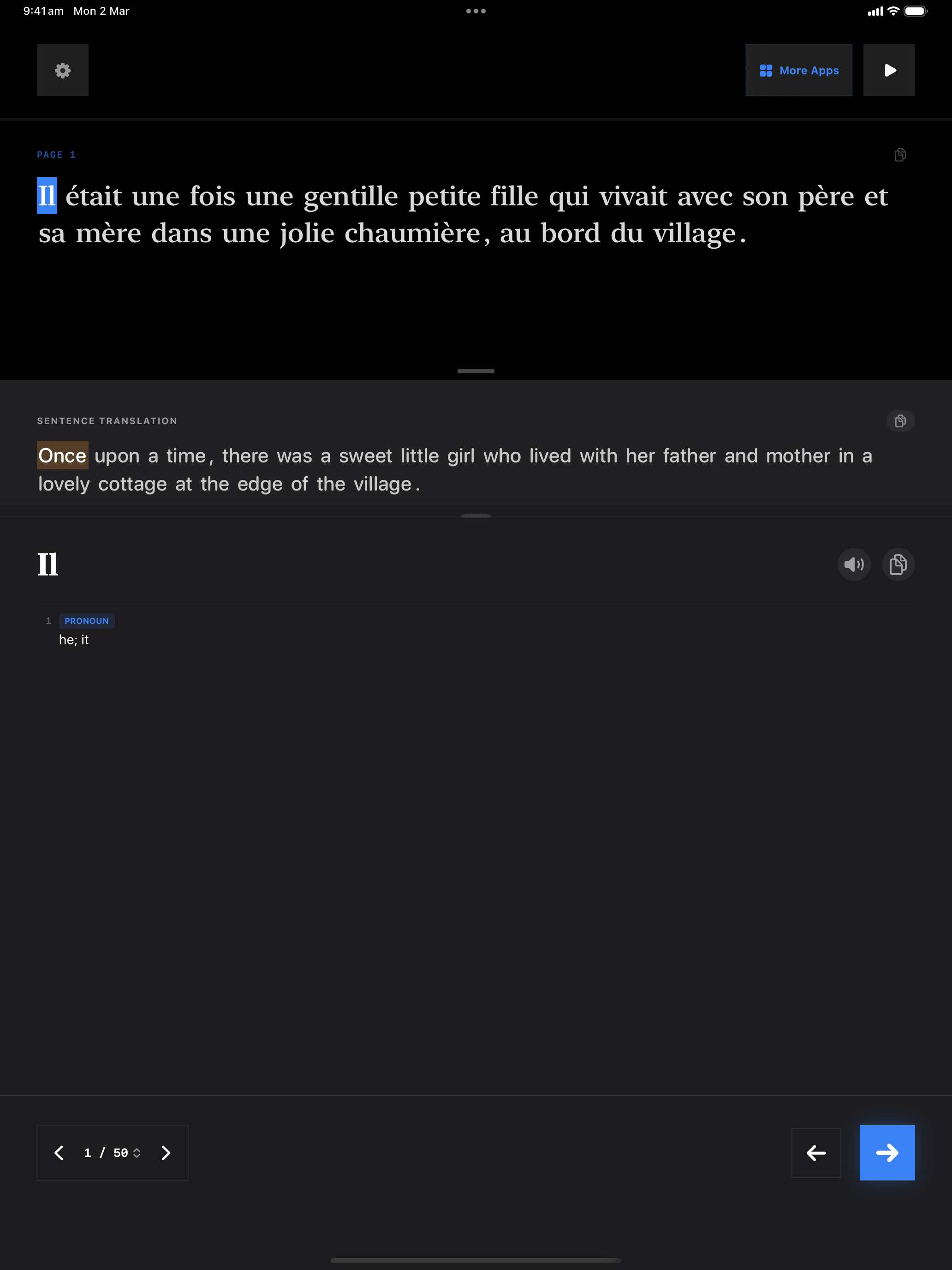Move back to the previous word
The width and height of the screenshot is (952, 1270).
[x=815, y=1152]
